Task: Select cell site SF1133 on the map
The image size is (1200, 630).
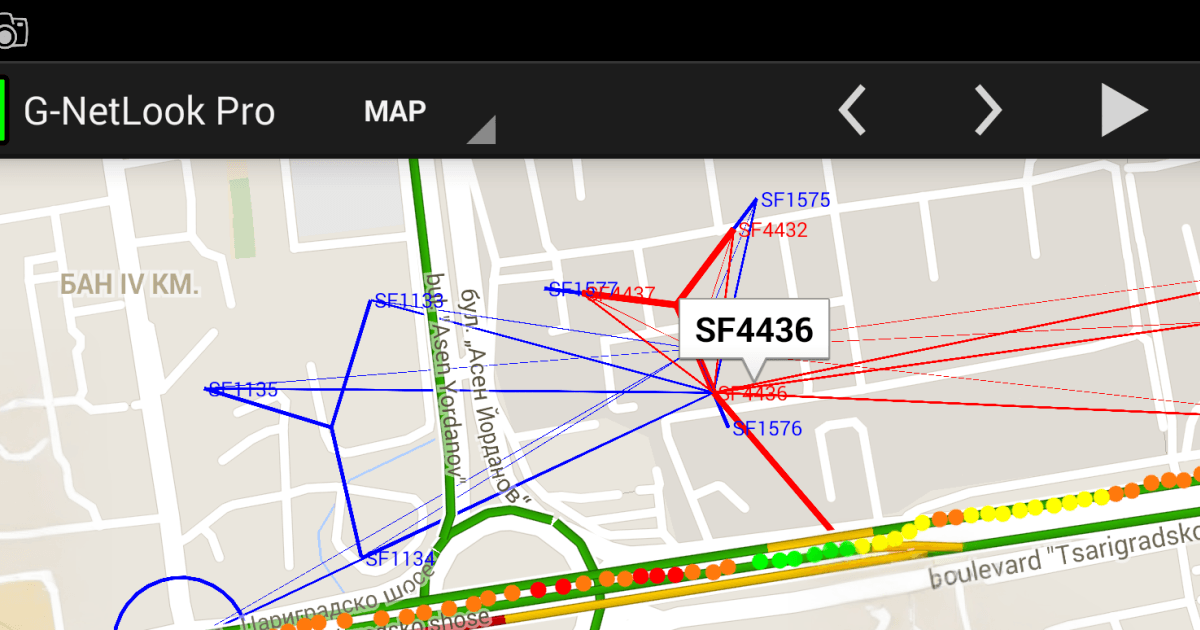Action: click(x=408, y=300)
